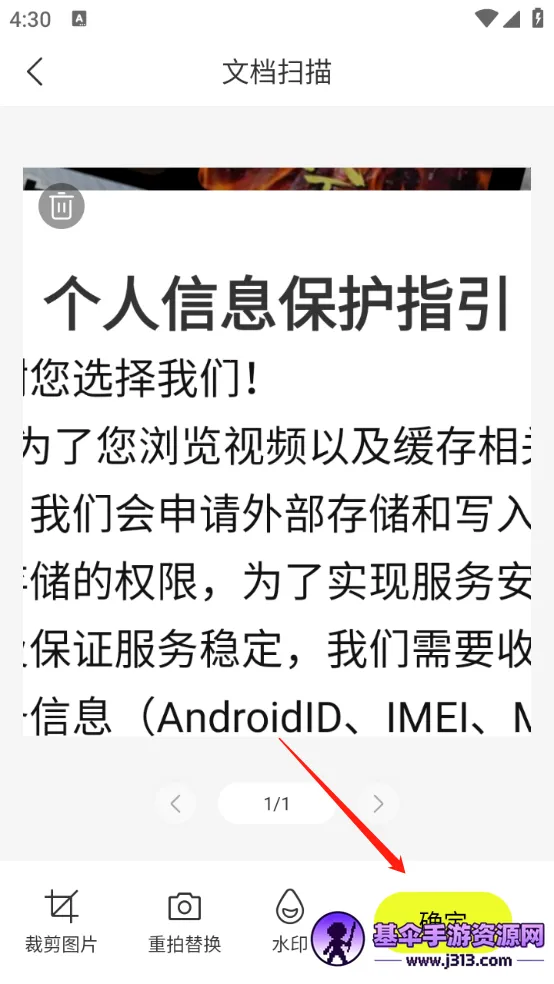Go to the next scanned page
554x984 pixels.
click(x=378, y=803)
